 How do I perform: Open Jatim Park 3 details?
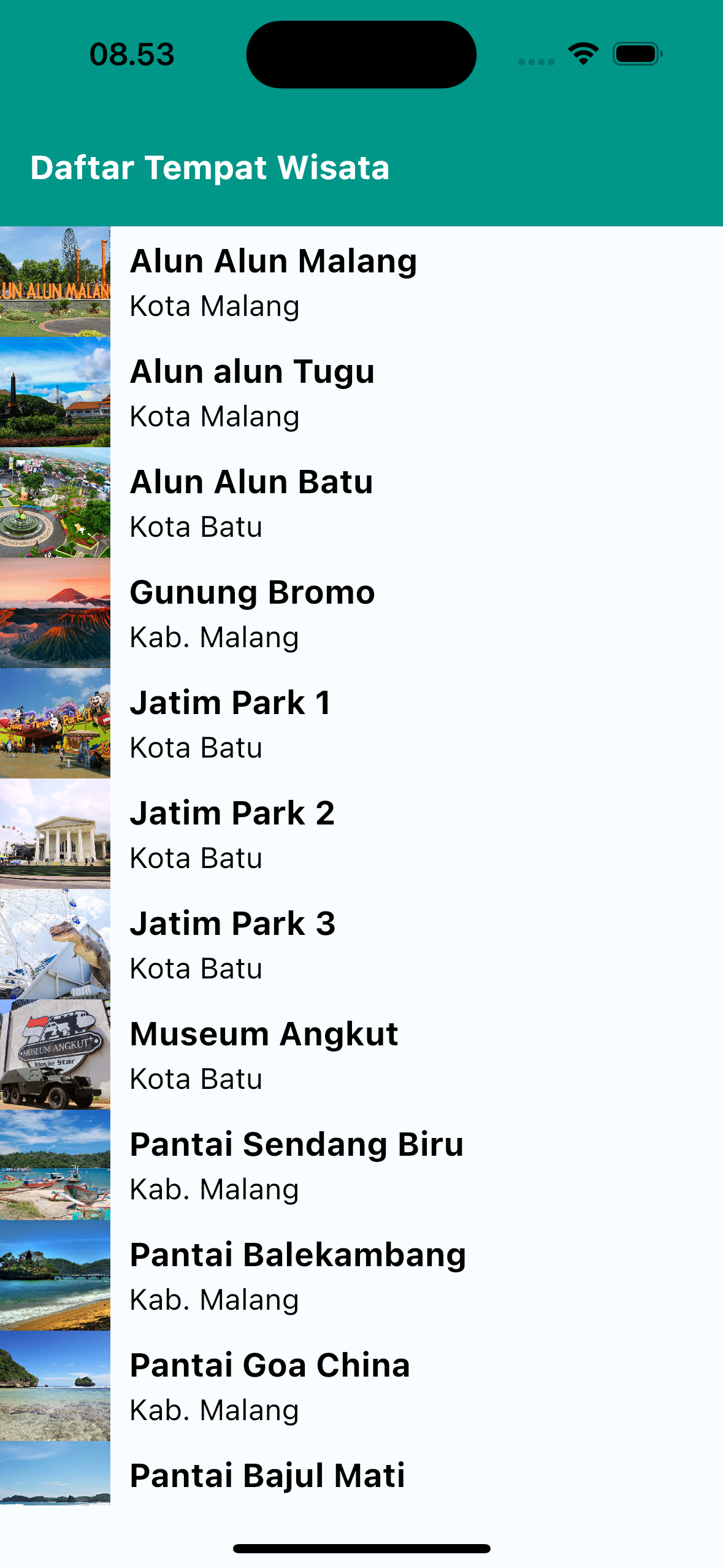coord(361,944)
